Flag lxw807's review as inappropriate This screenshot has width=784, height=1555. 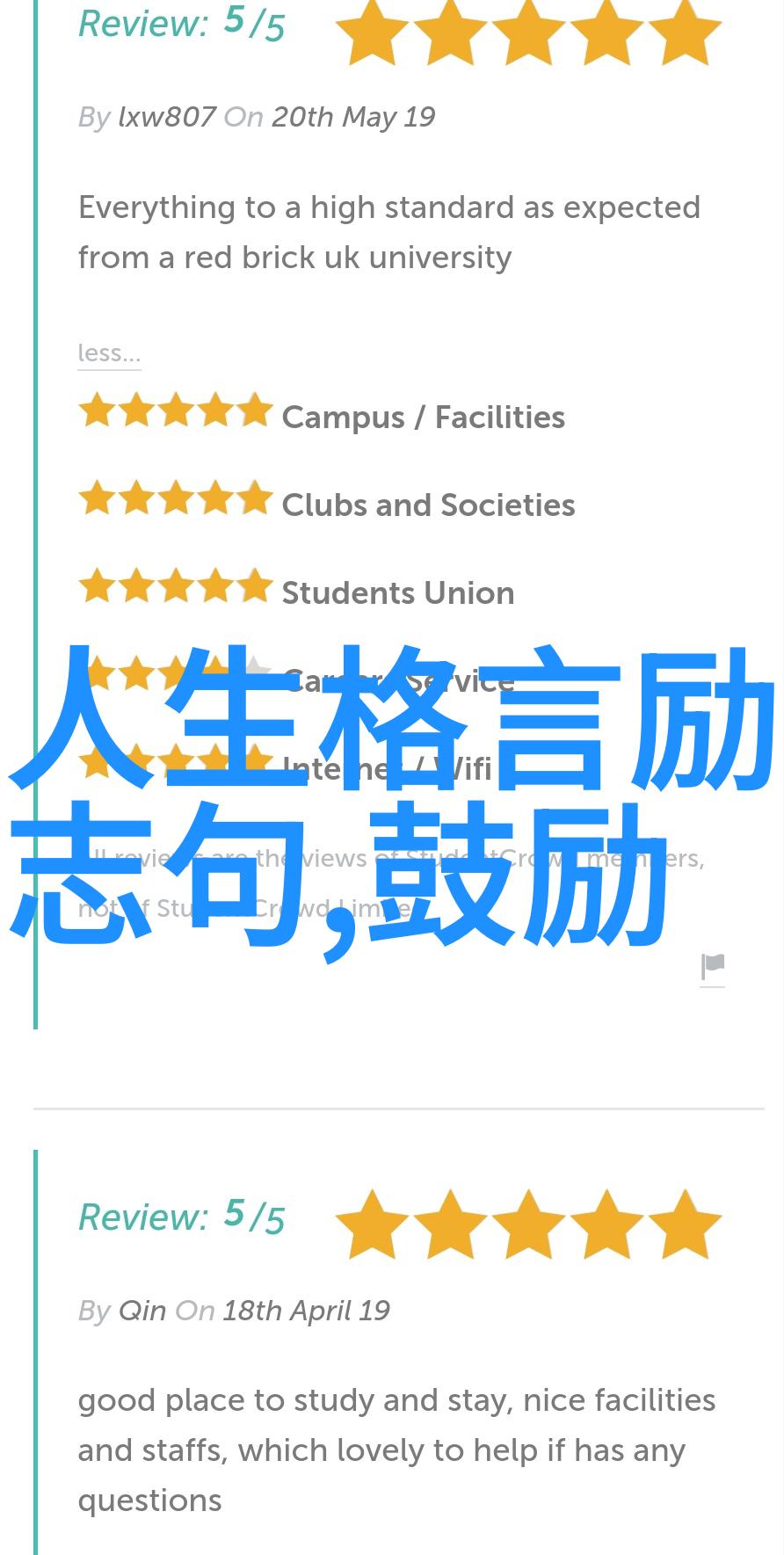coord(713,968)
